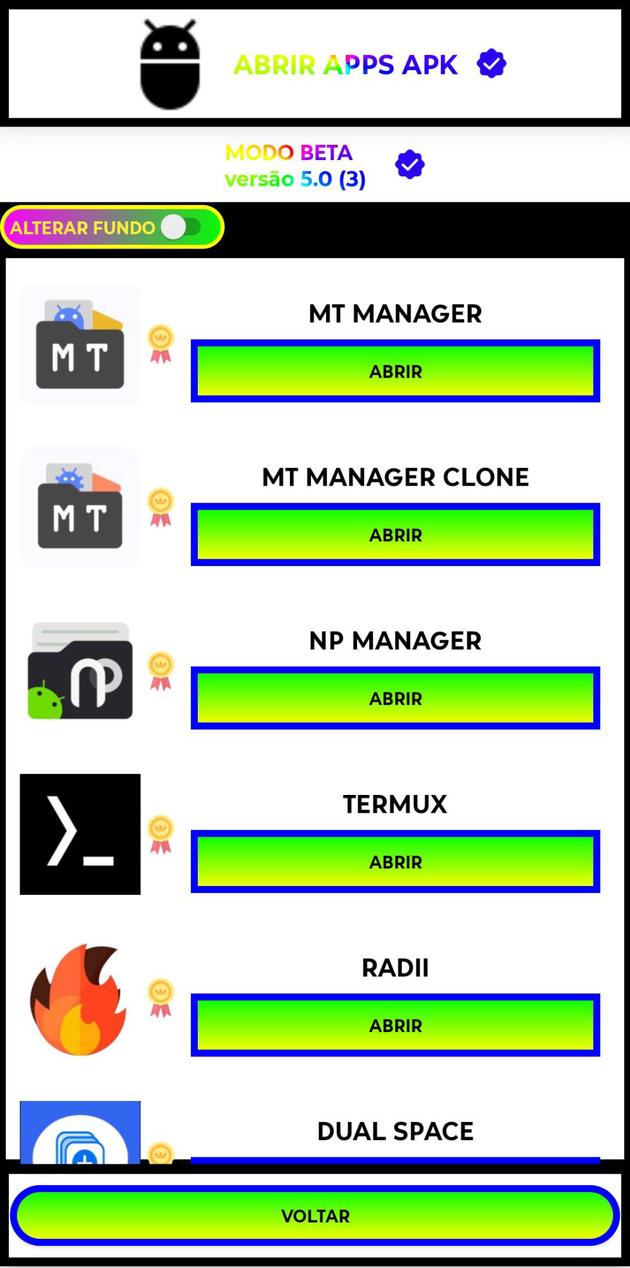
Task: Open MT Manager with ABRIR button
Action: click(x=395, y=371)
